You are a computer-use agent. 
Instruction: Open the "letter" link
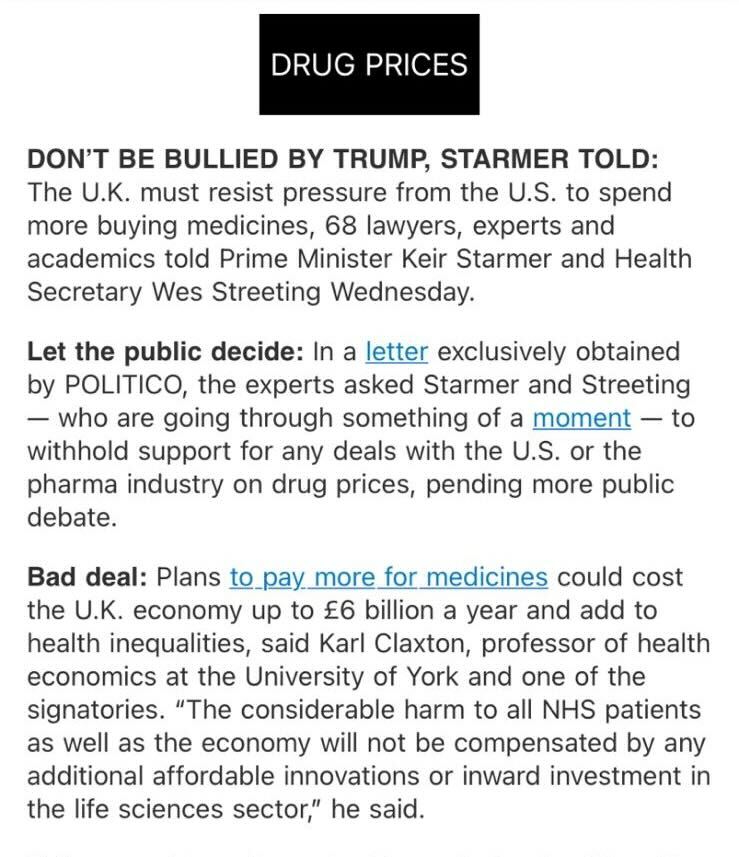click(397, 352)
